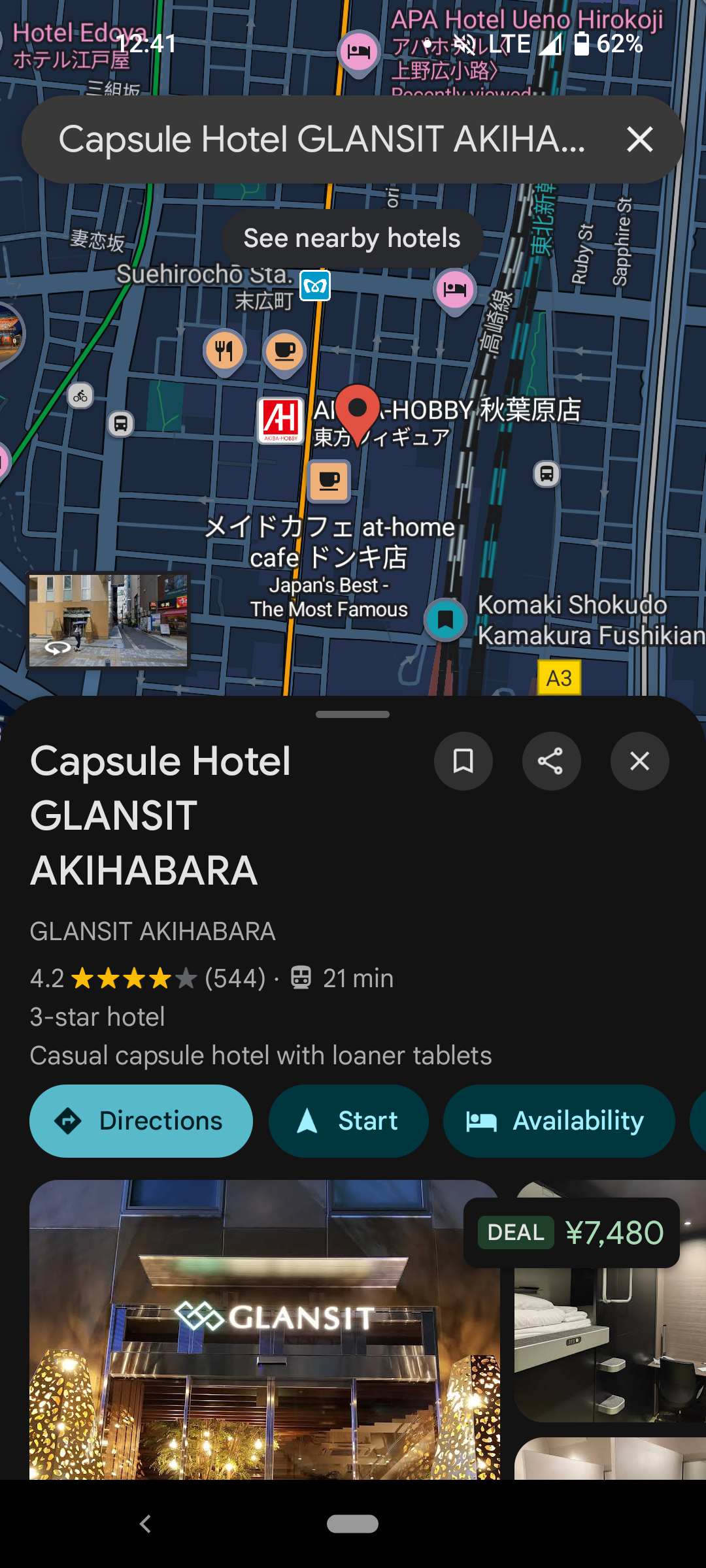Close the hotel details panel

(639, 761)
